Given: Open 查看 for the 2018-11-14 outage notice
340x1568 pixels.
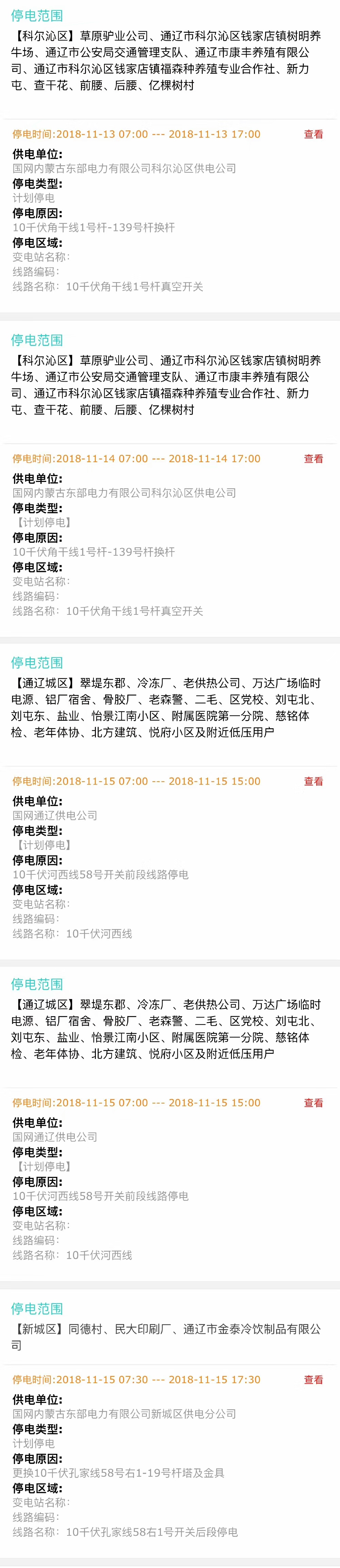Looking at the screenshot, I should (313, 459).
